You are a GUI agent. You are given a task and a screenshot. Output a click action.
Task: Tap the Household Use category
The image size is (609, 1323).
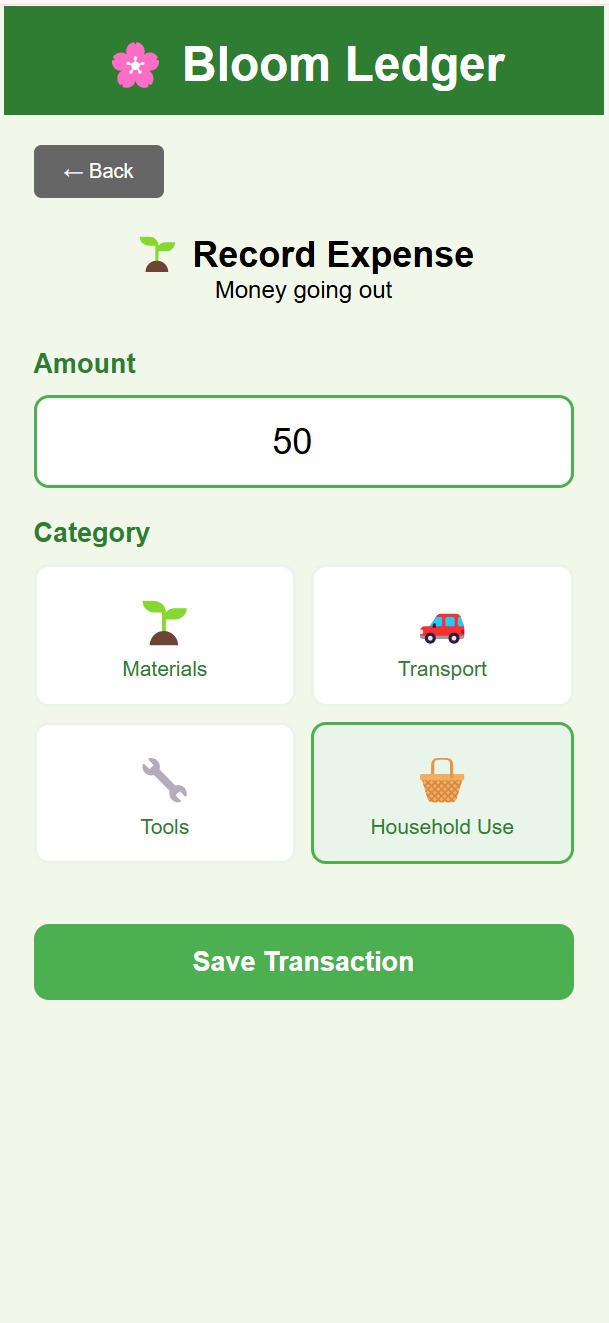[442, 794]
